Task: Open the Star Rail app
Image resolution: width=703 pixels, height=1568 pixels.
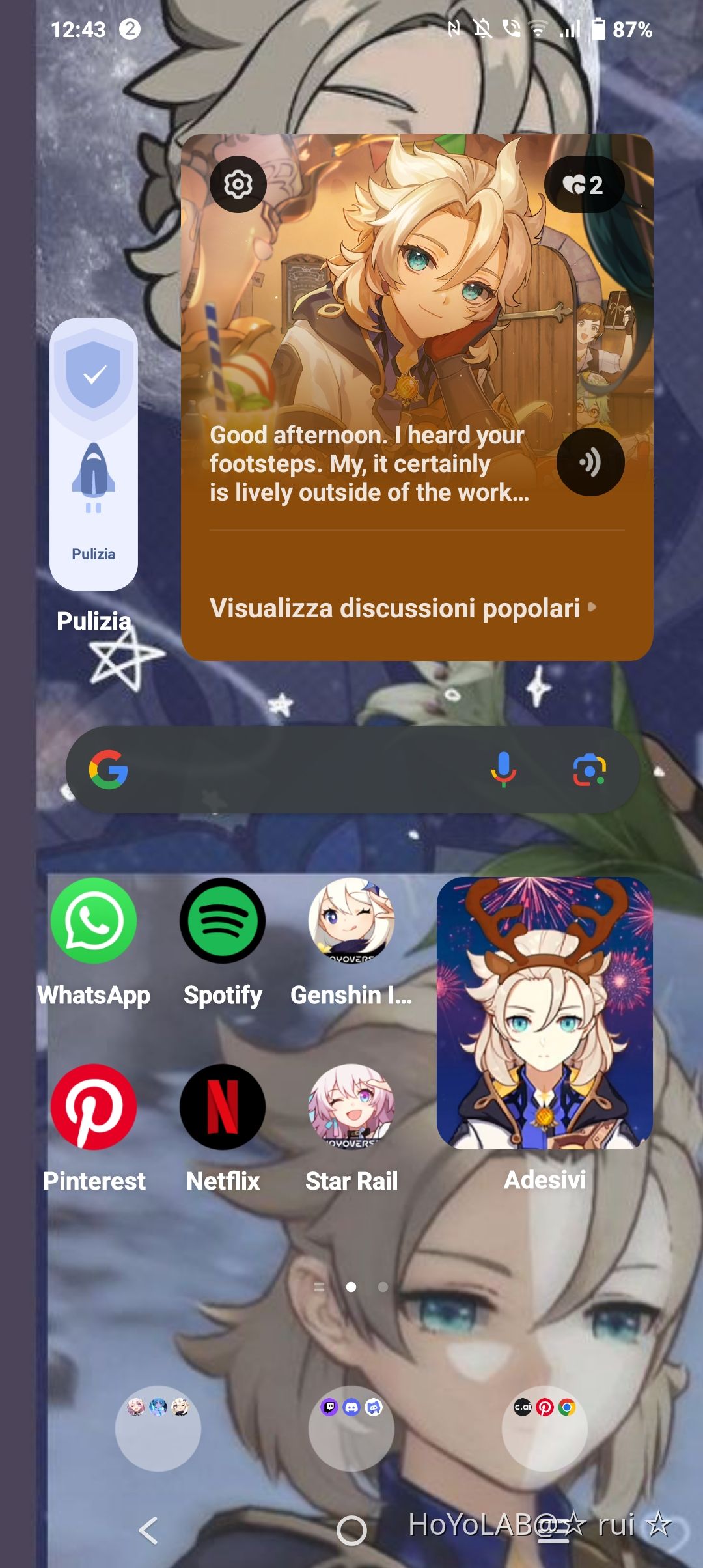Action: (351, 1107)
